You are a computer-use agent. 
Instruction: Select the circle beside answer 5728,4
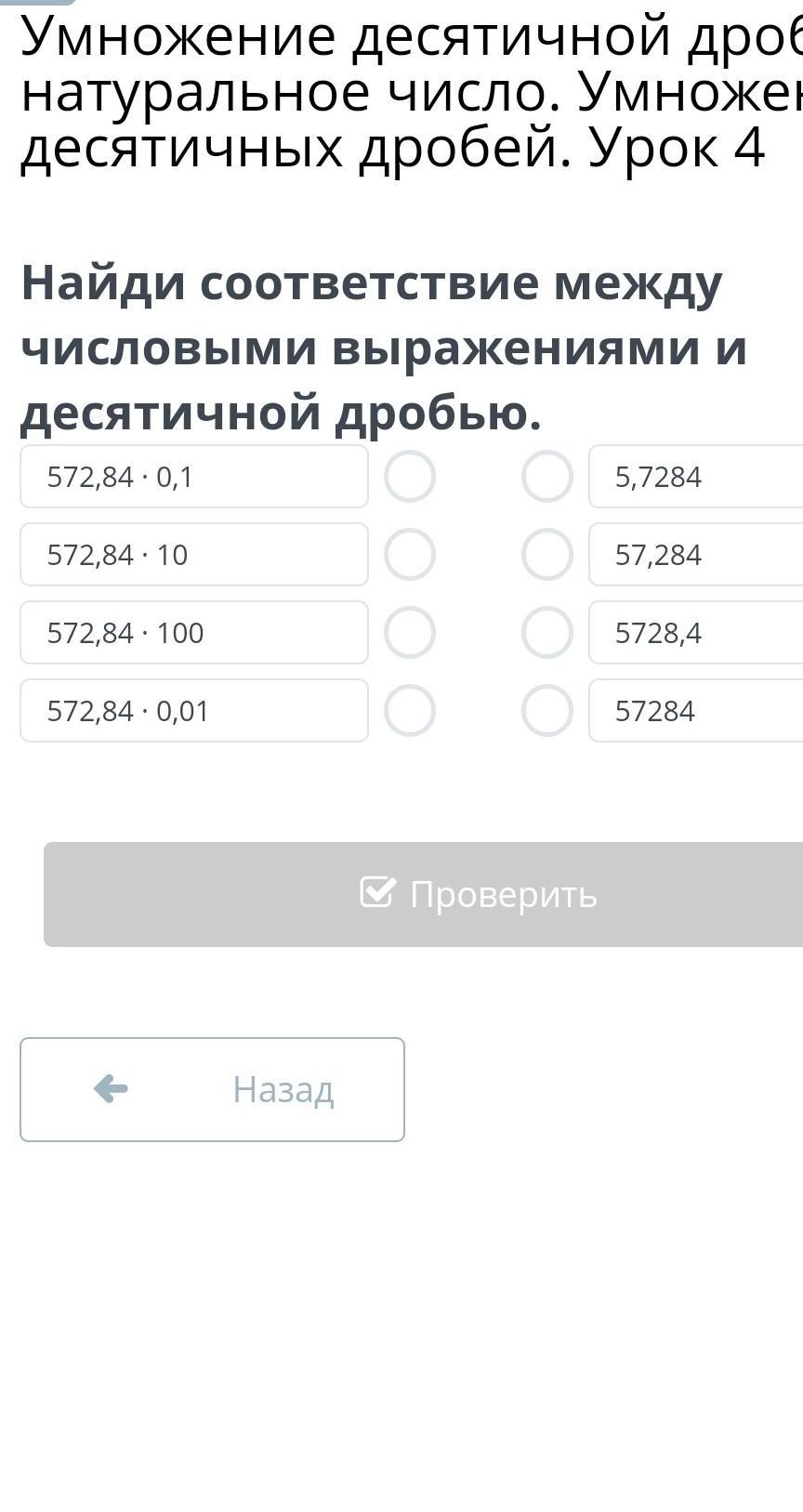547,633
